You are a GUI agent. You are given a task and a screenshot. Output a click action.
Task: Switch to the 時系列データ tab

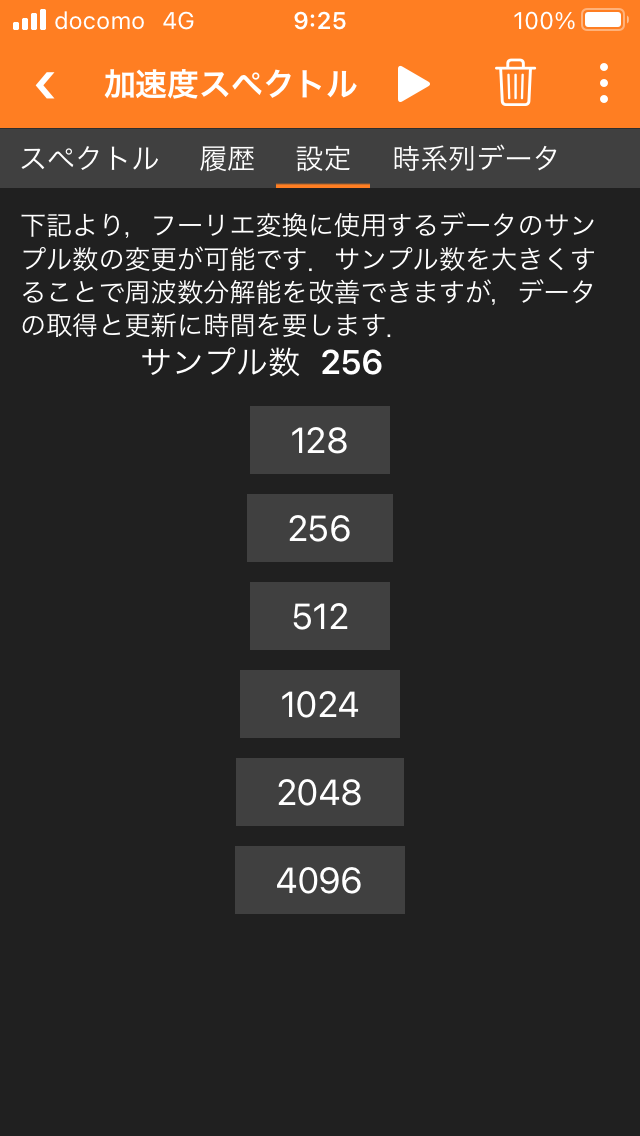(475, 159)
